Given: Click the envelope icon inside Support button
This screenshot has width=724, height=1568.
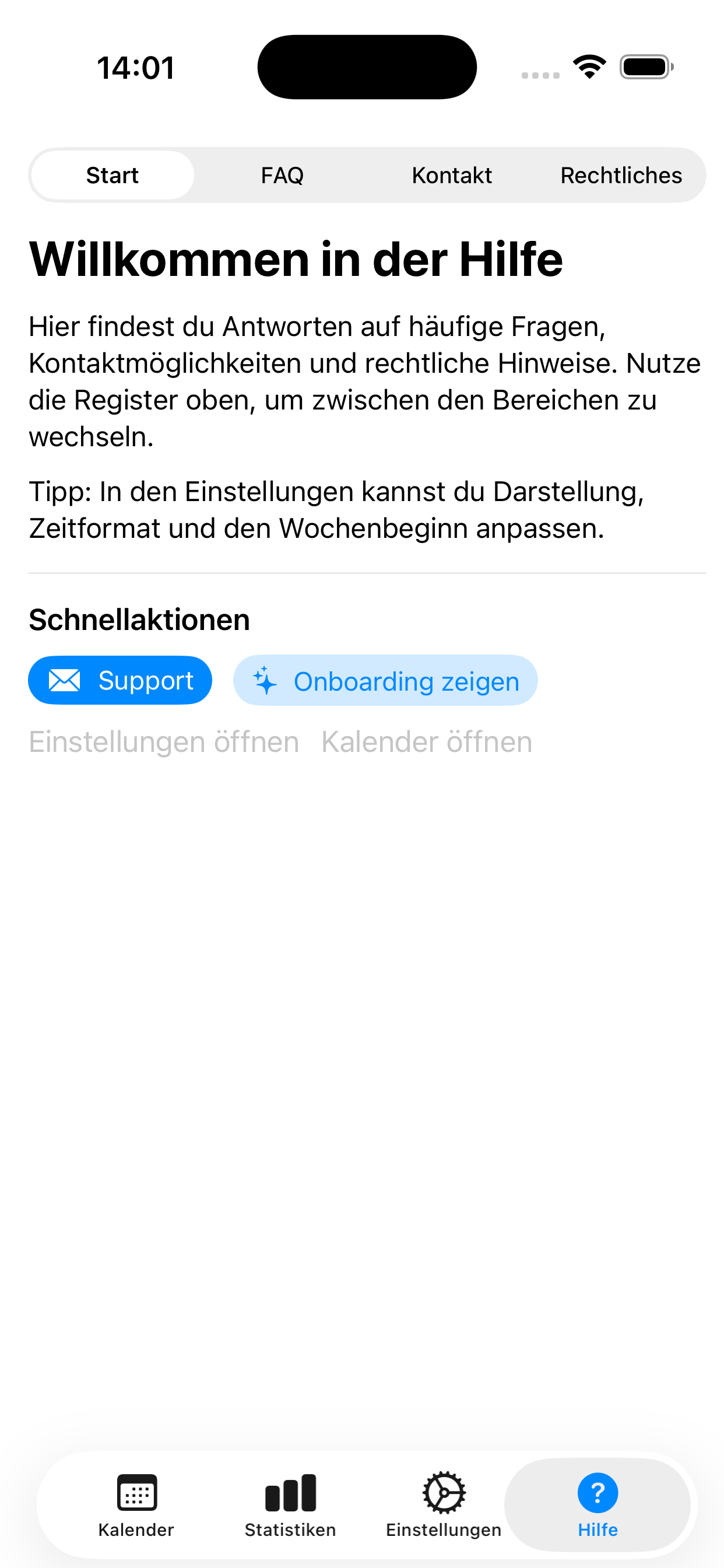Looking at the screenshot, I should click(x=65, y=680).
